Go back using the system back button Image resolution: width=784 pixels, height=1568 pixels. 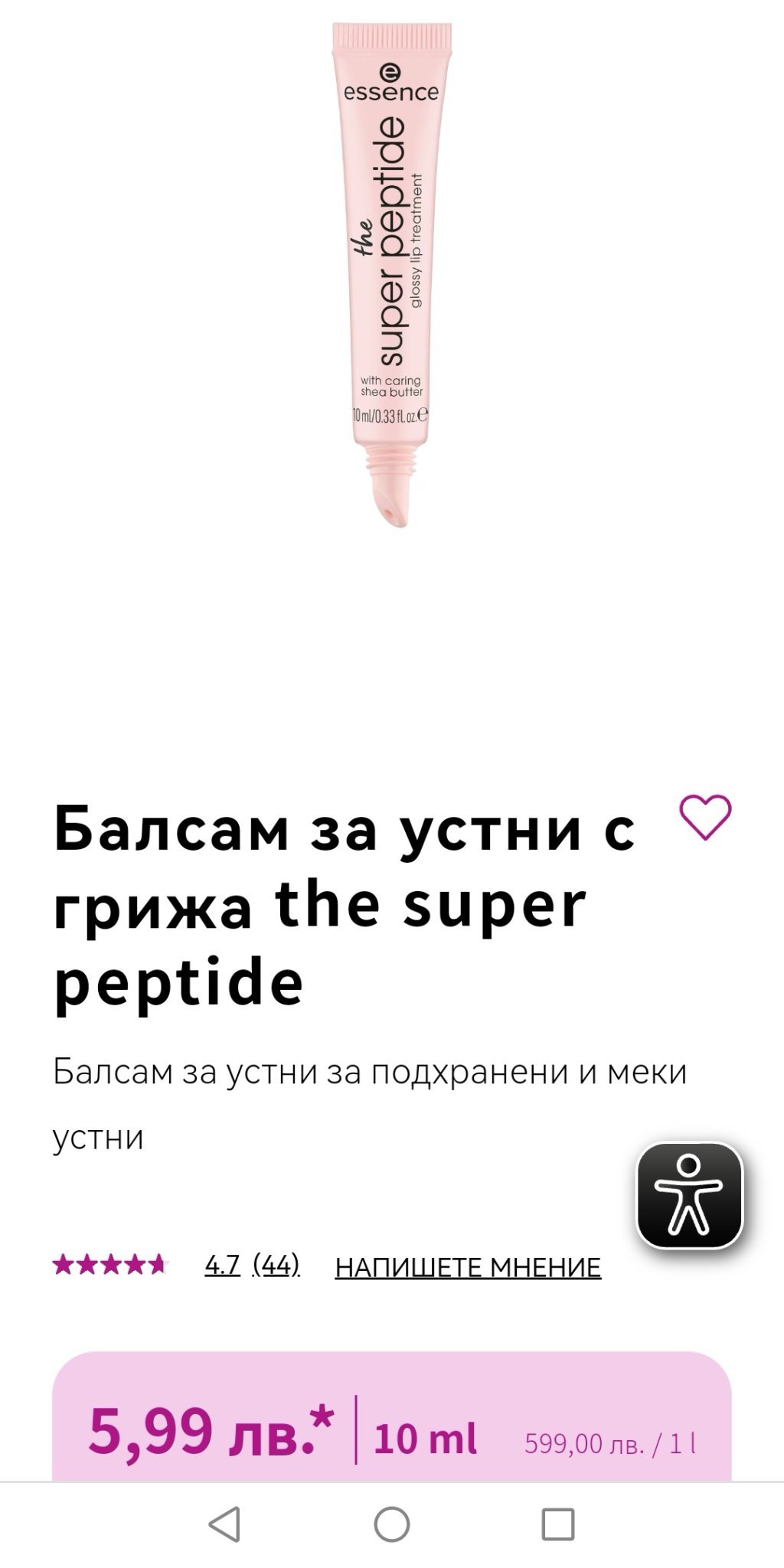tap(225, 1524)
